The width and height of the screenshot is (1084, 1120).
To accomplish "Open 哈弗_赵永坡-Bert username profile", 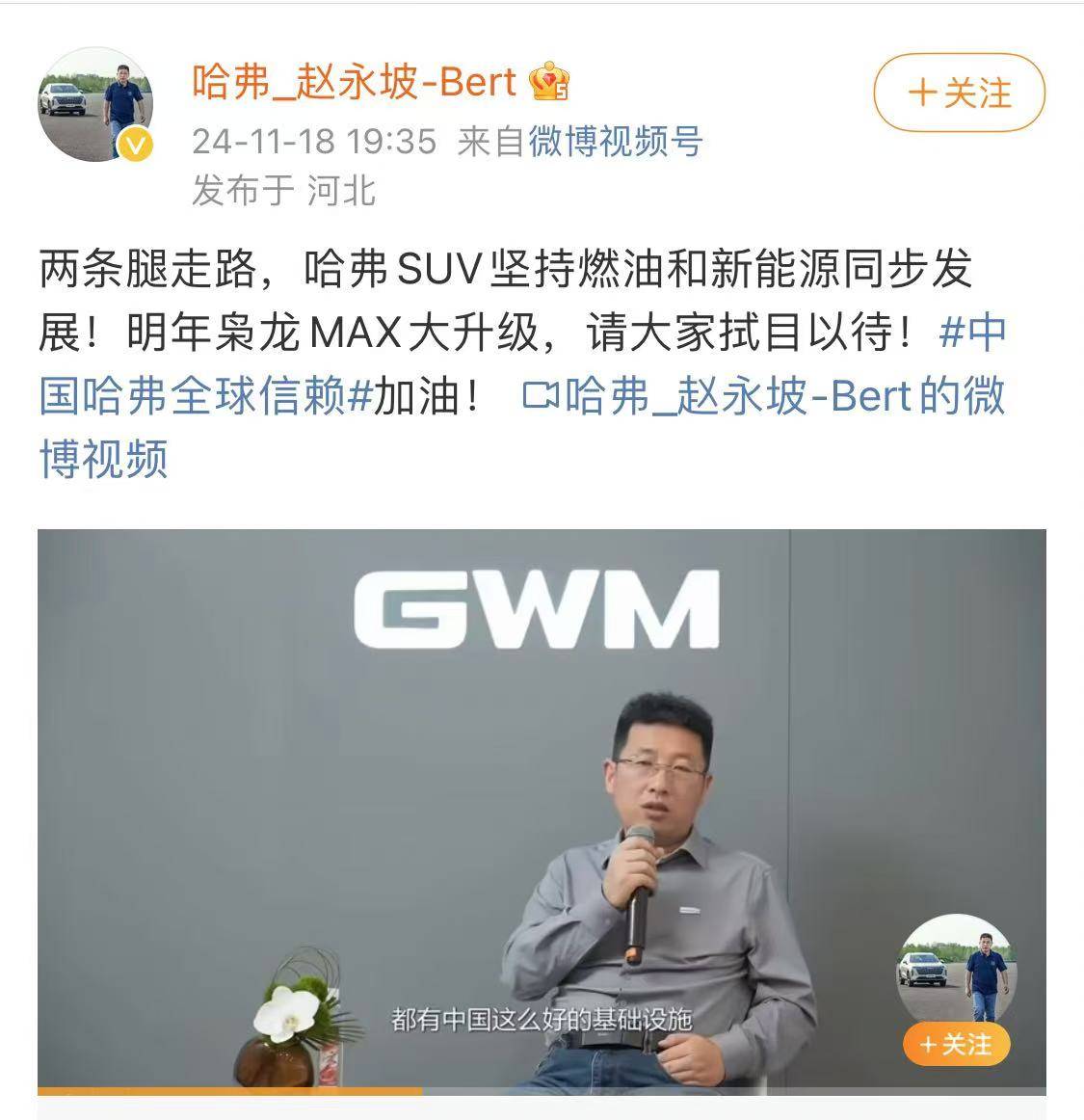I will tap(355, 82).
